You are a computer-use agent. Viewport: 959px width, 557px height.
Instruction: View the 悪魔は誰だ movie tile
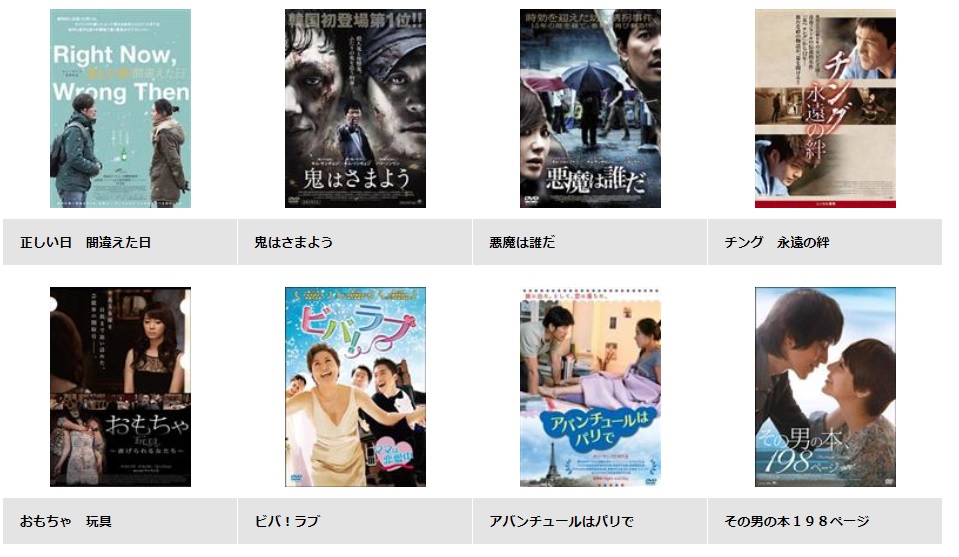point(590,108)
